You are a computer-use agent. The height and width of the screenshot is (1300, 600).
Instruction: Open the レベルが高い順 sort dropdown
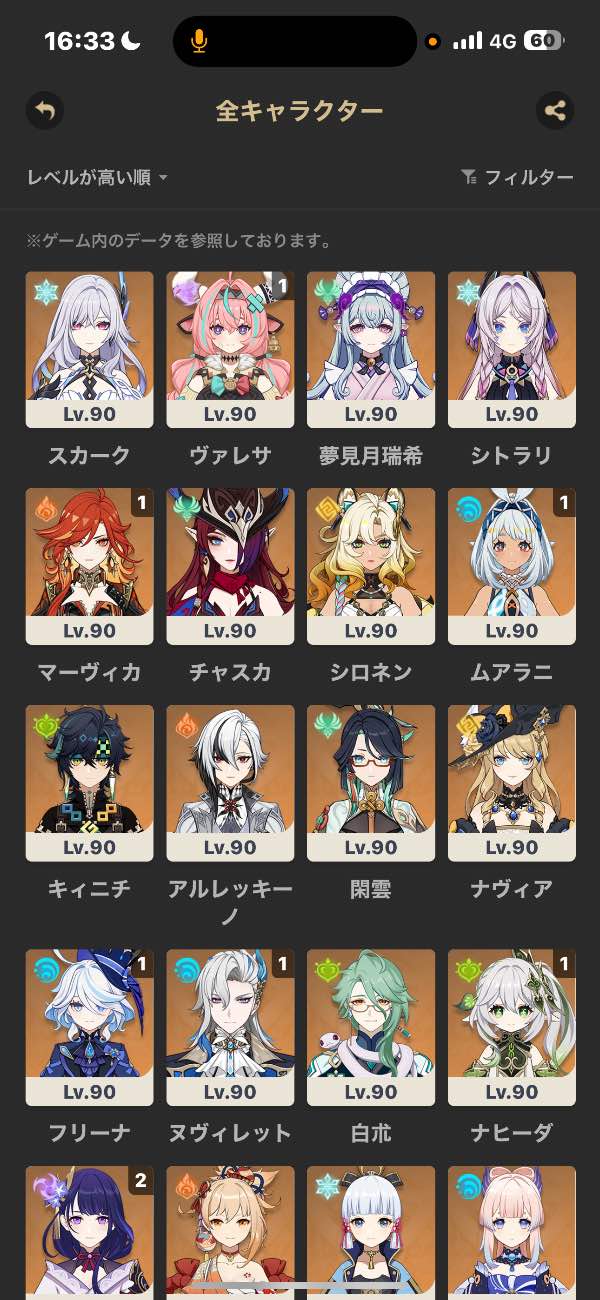[x=97, y=177]
